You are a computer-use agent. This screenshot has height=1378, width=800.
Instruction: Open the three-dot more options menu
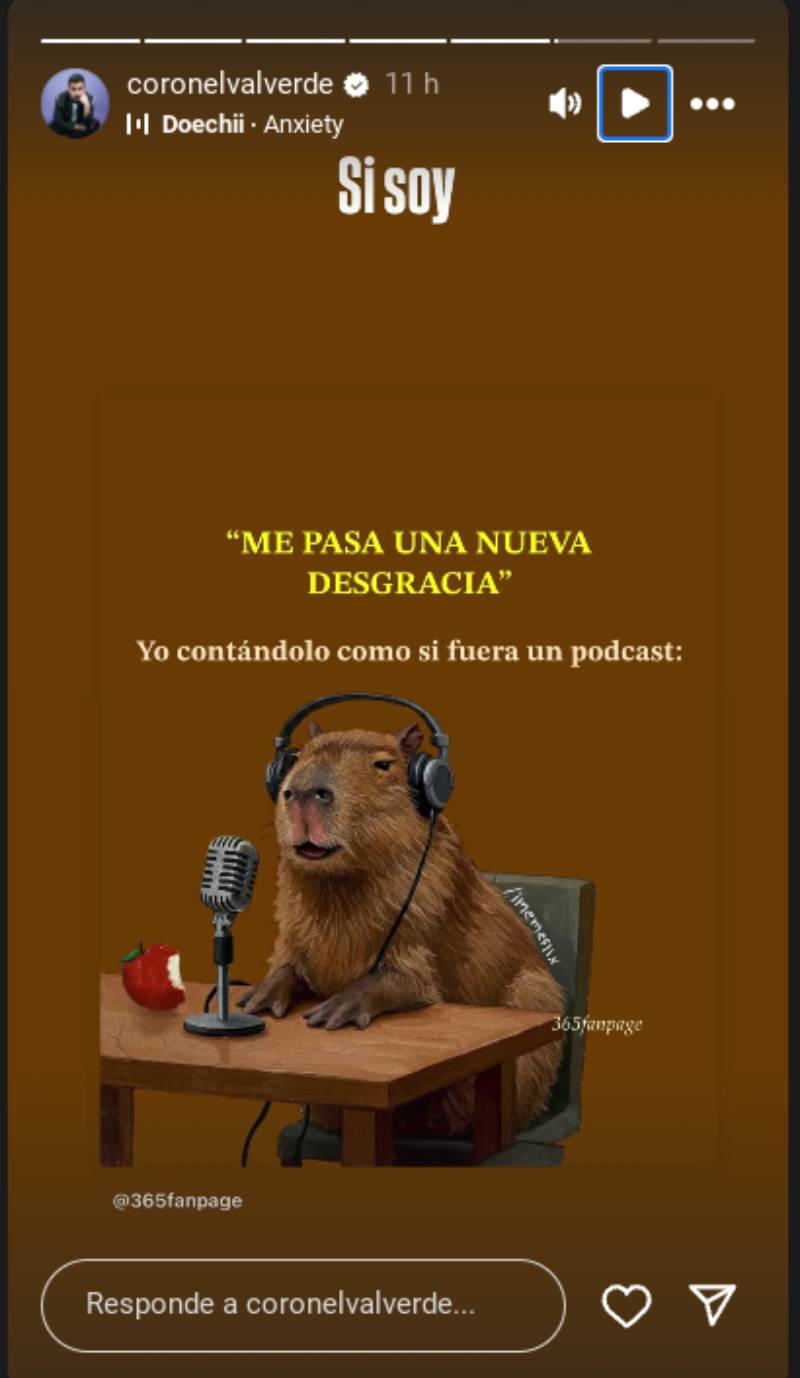712,103
